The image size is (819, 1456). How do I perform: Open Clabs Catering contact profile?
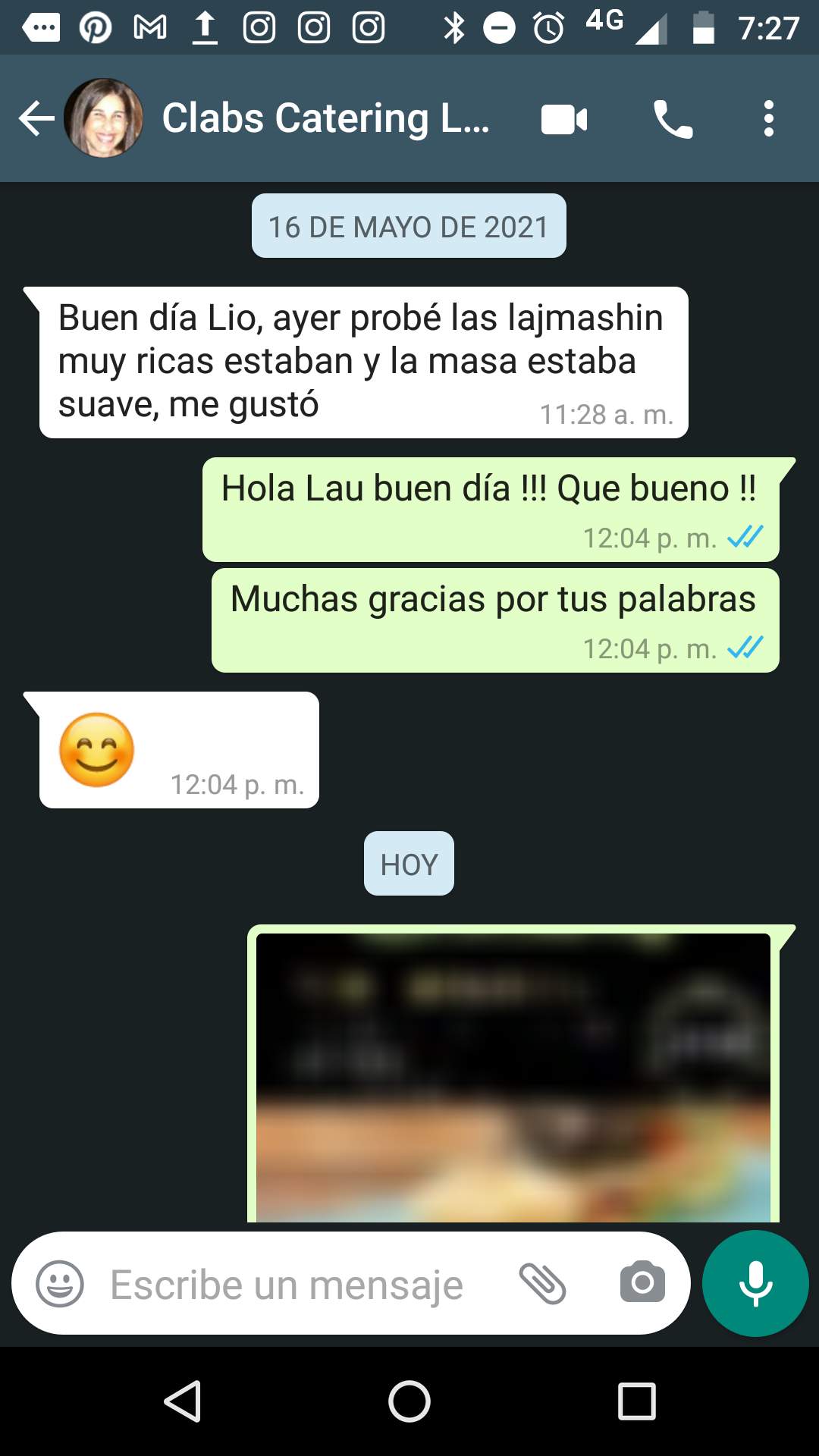coord(325,118)
